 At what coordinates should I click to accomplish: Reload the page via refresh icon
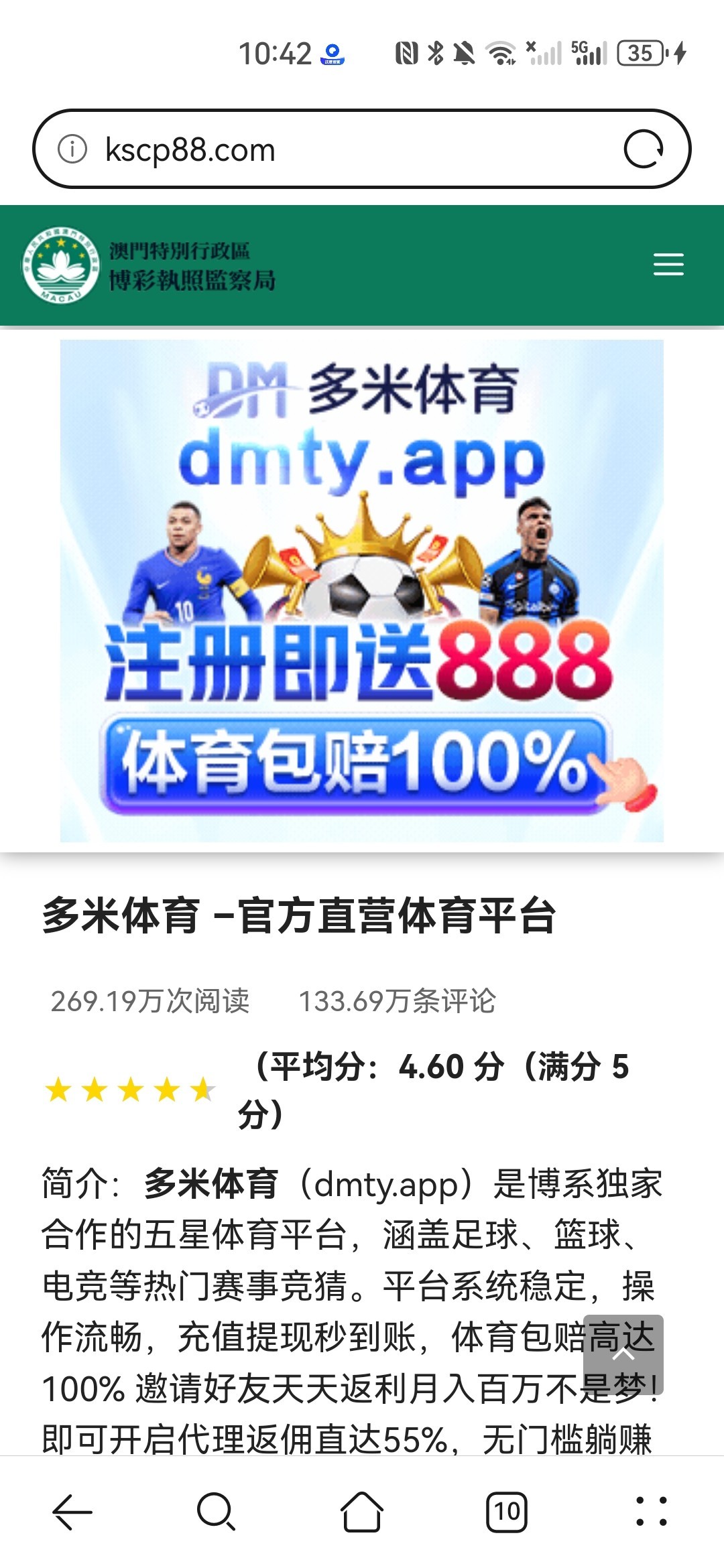pos(643,149)
